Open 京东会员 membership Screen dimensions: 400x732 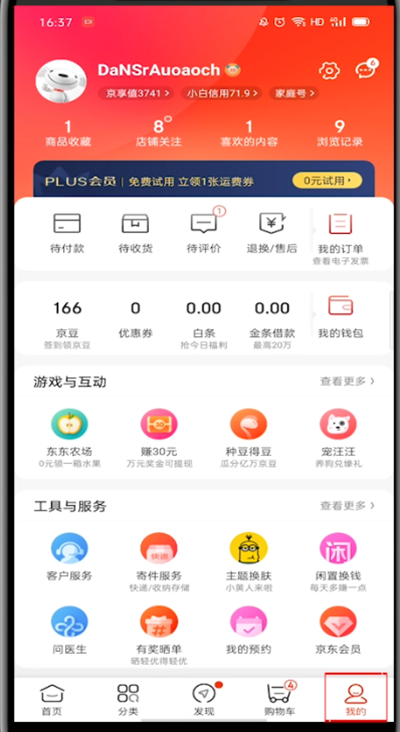tap(338, 630)
